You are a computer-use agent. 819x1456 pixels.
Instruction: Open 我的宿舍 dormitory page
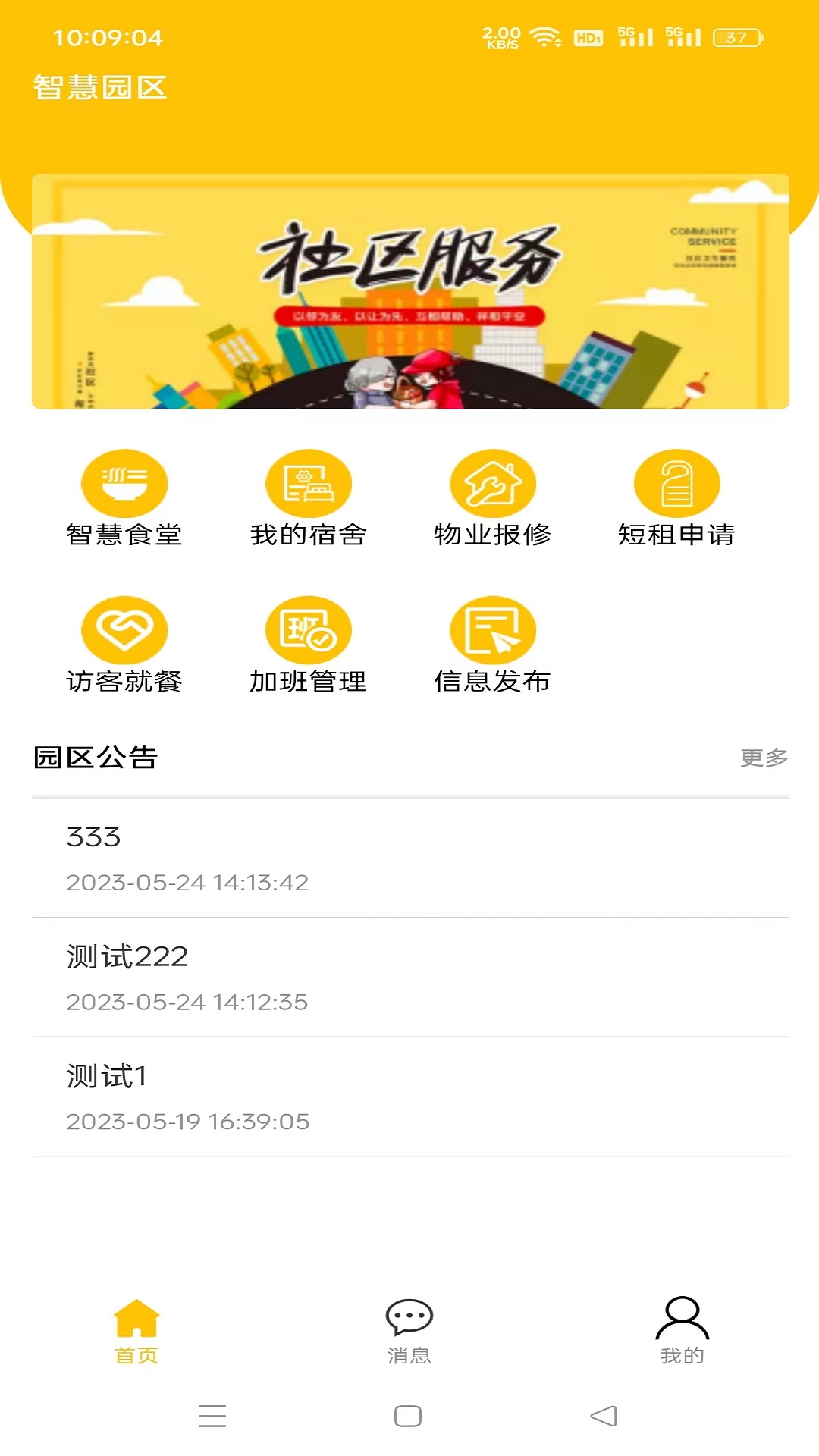[x=308, y=497]
